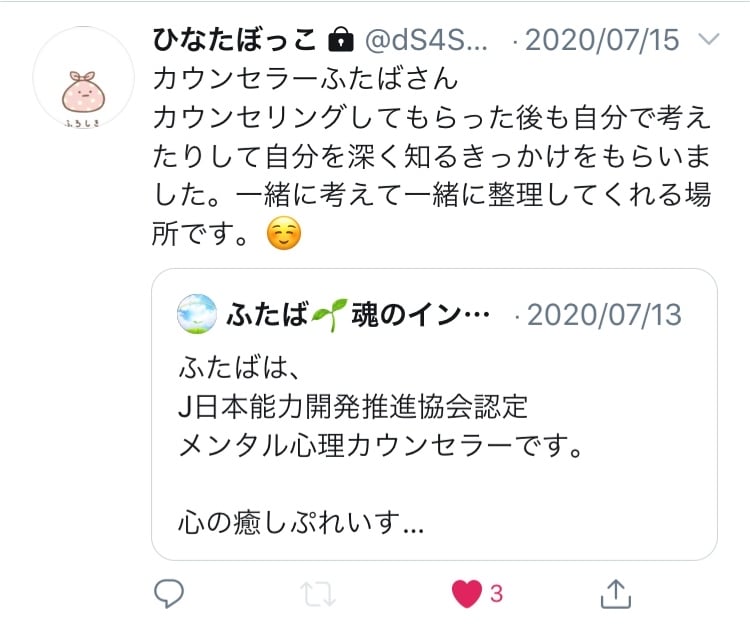This screenshot has height=626, width=750.
Task: Retweet ひなたぼっこ's tweet
Action: [316, 593]
